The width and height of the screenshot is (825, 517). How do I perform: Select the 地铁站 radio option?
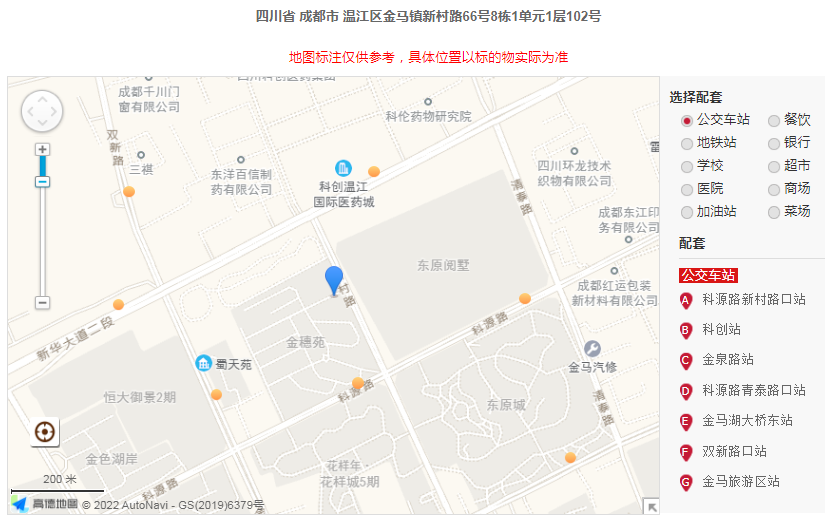[x=687, y=143]
